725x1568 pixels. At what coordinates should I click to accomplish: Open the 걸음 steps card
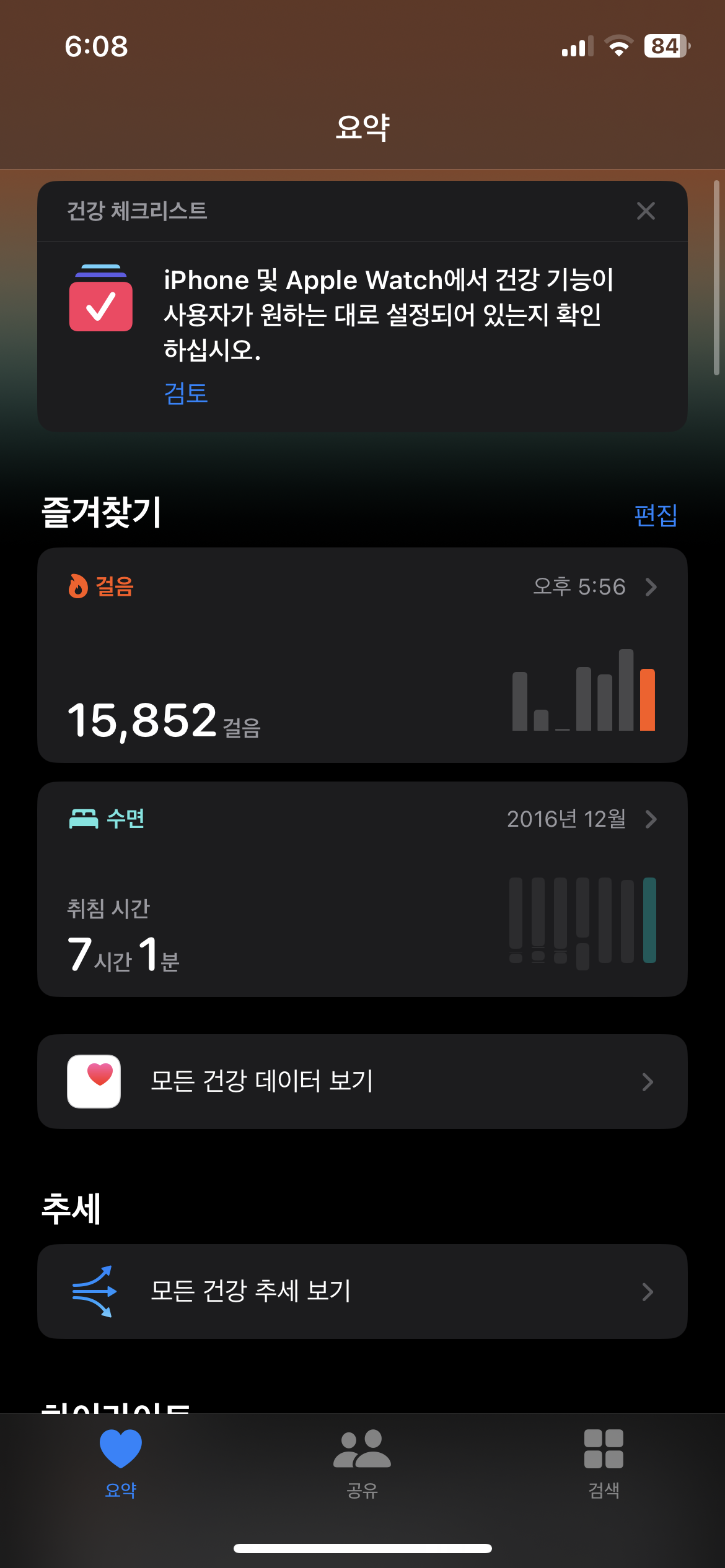362,655
